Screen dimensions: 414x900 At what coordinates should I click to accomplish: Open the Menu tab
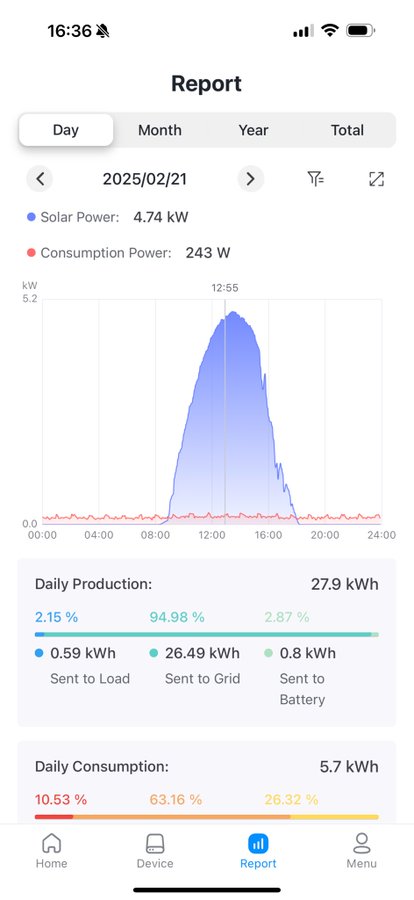[x=362, y=851]
